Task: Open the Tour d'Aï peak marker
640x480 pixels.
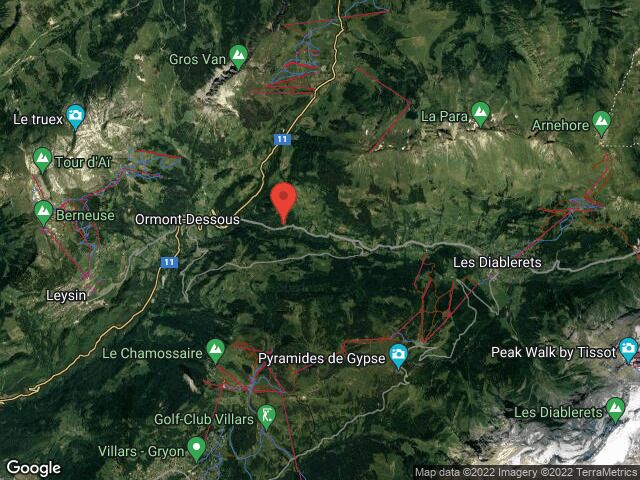Action: 42,159
